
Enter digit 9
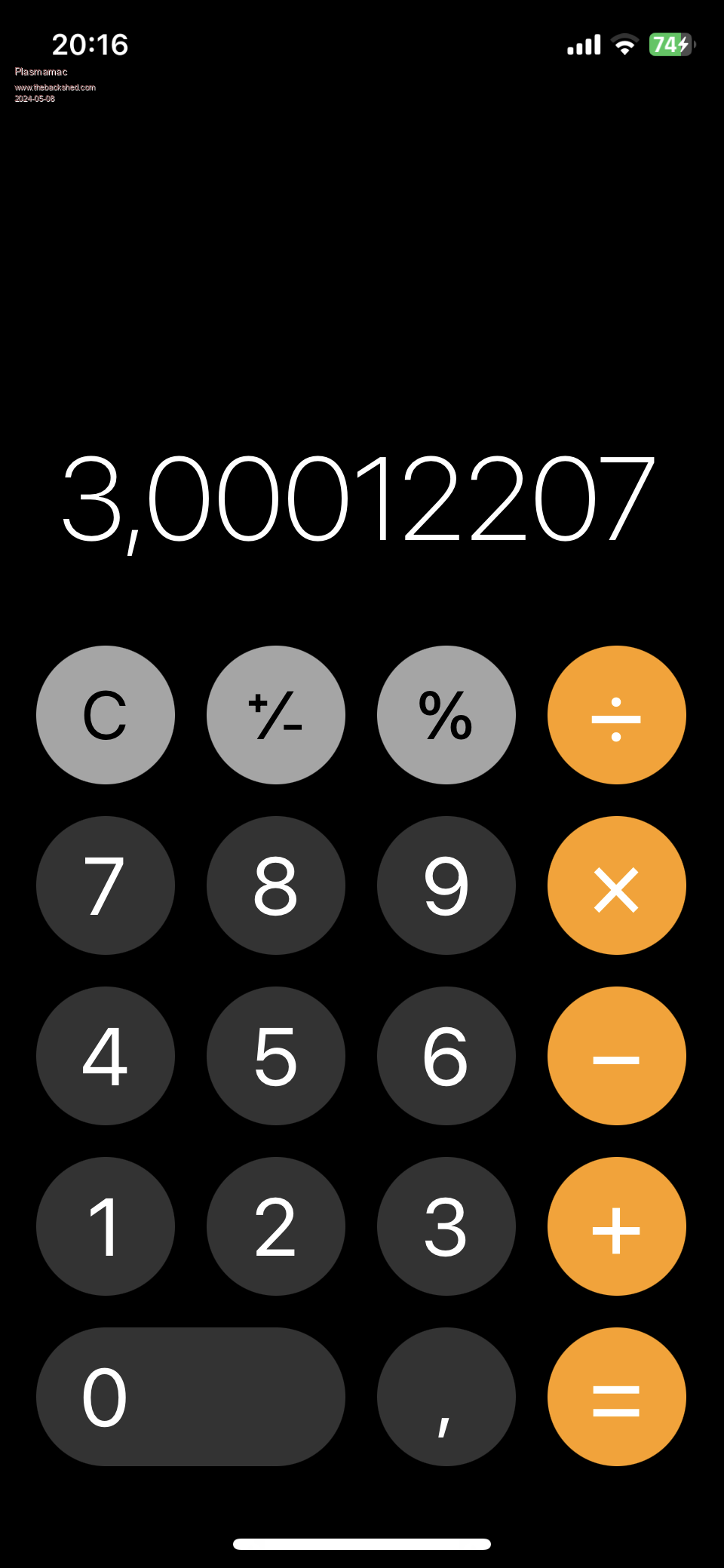(x=446, y=885)
